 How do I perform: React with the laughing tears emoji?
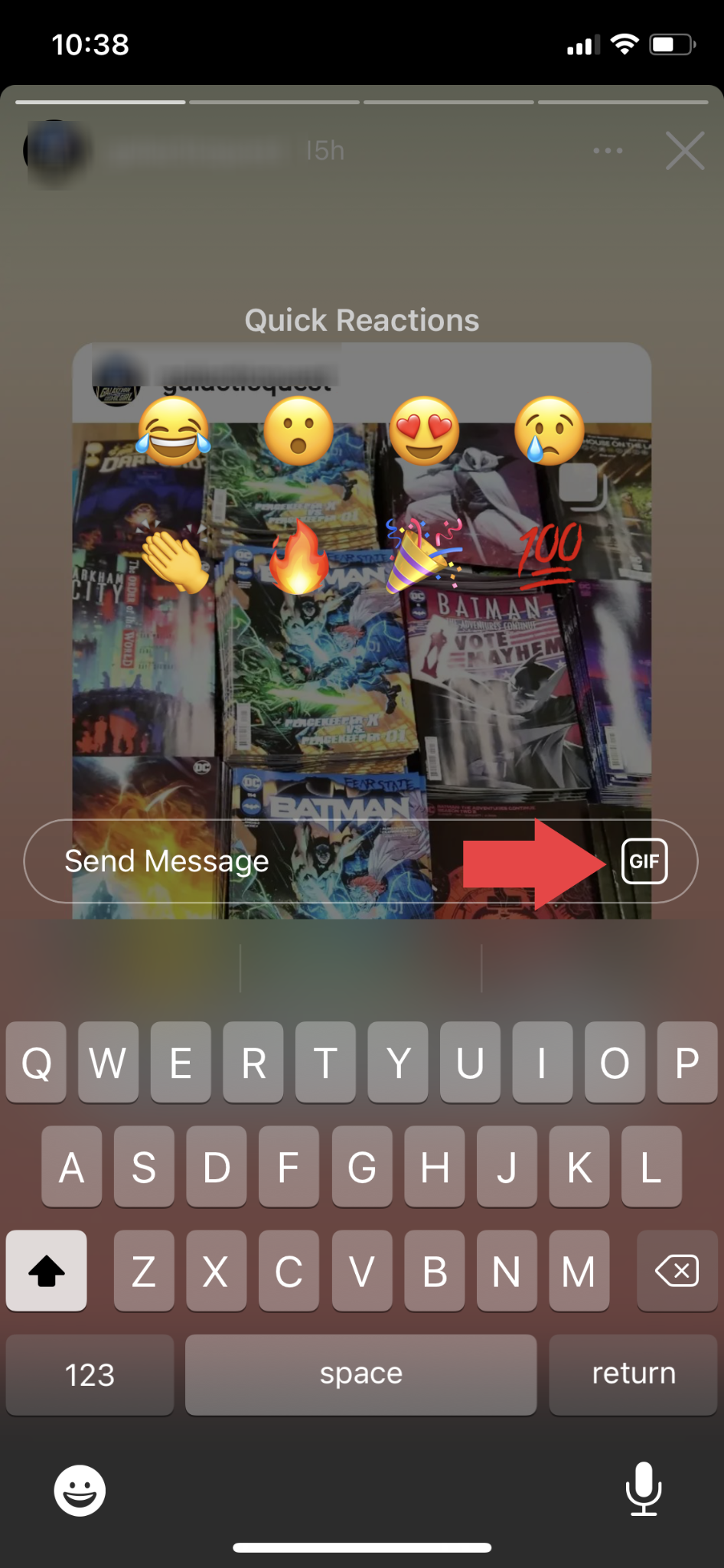(x=174, y=432)
